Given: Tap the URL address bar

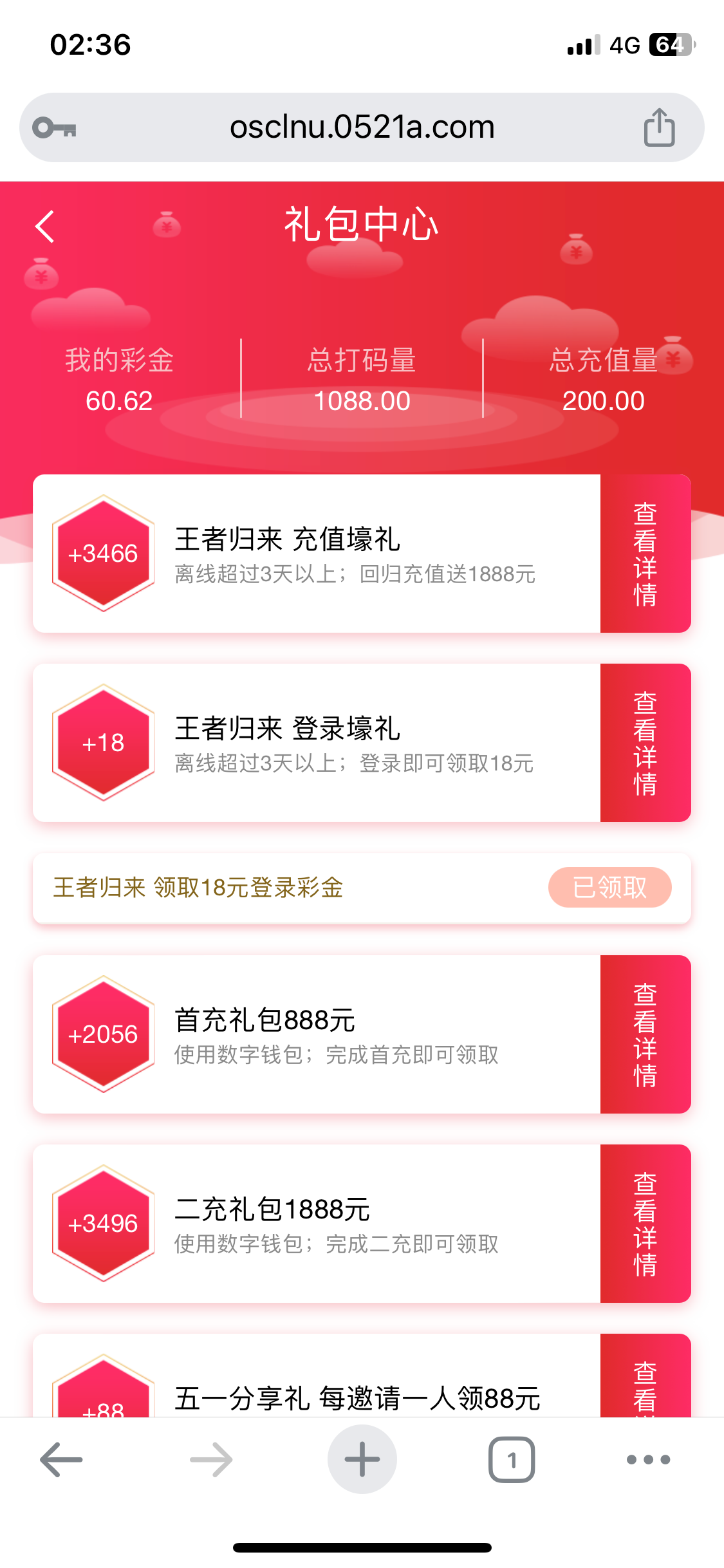Looking at the screenshot, I should tap(362, 127).
